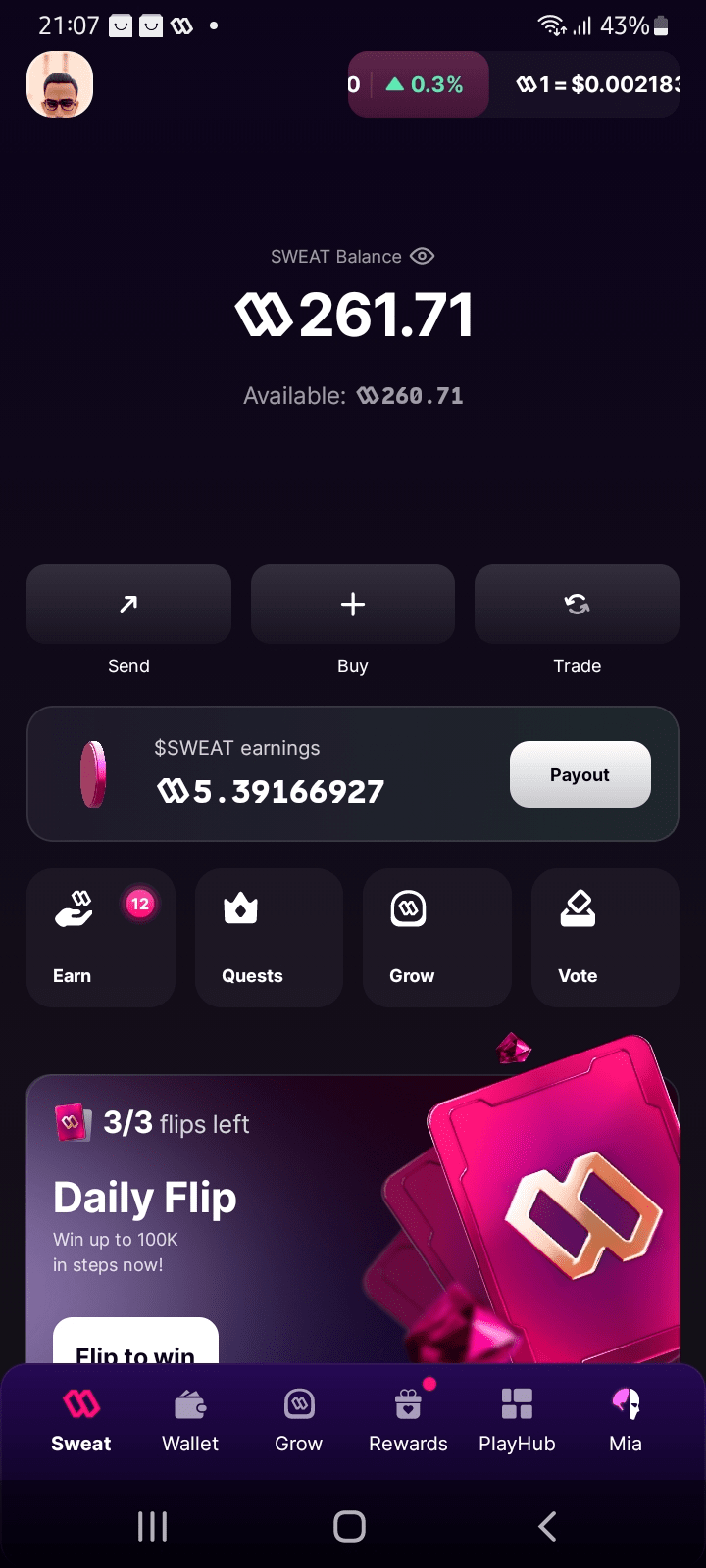
Task: Open the Mia tab
Action: (626, 1421)
